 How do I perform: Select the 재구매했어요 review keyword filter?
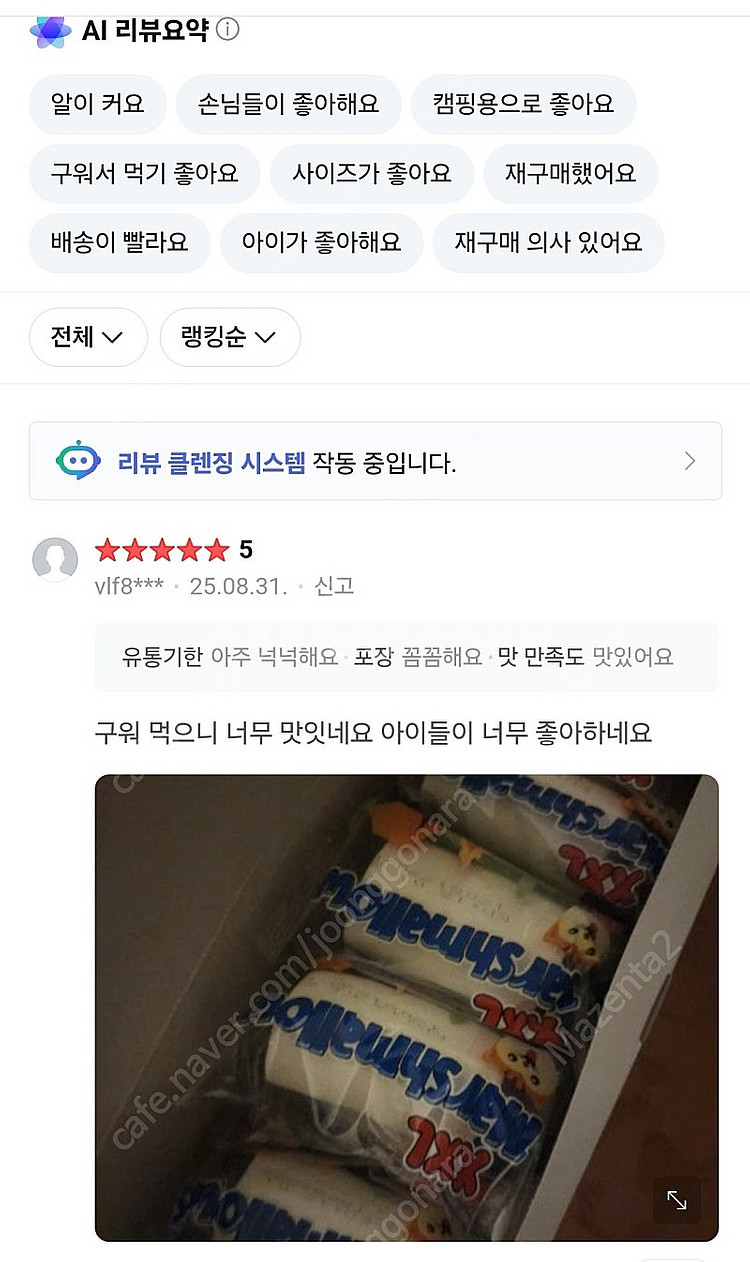tap(570, 173)
